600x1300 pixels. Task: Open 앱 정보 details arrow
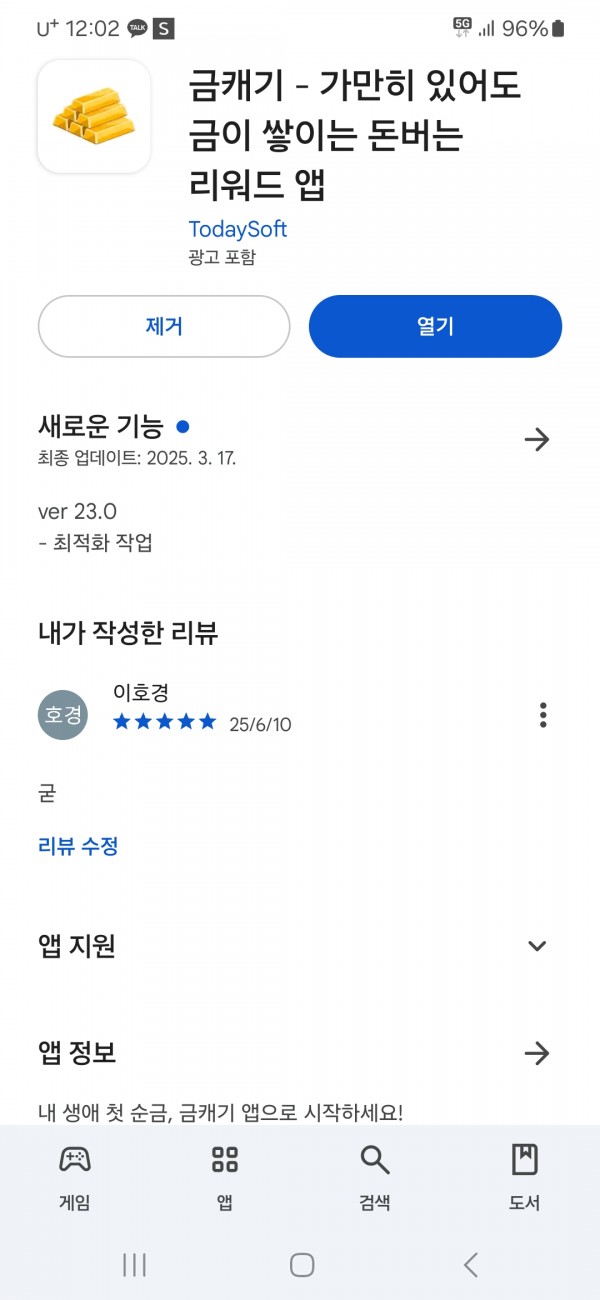tap(537, 1053)
